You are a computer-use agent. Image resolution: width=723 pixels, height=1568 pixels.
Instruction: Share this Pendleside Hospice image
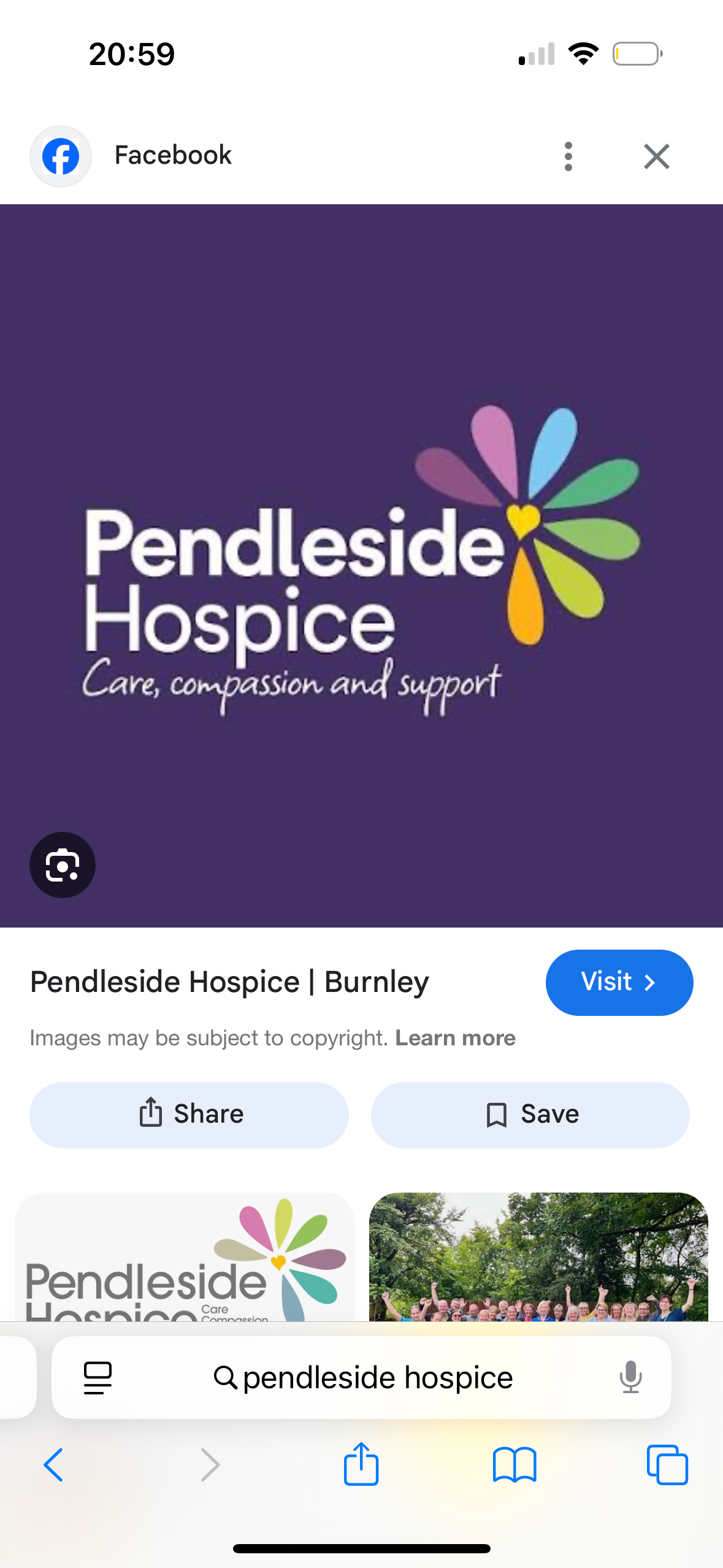[189, 1115]
